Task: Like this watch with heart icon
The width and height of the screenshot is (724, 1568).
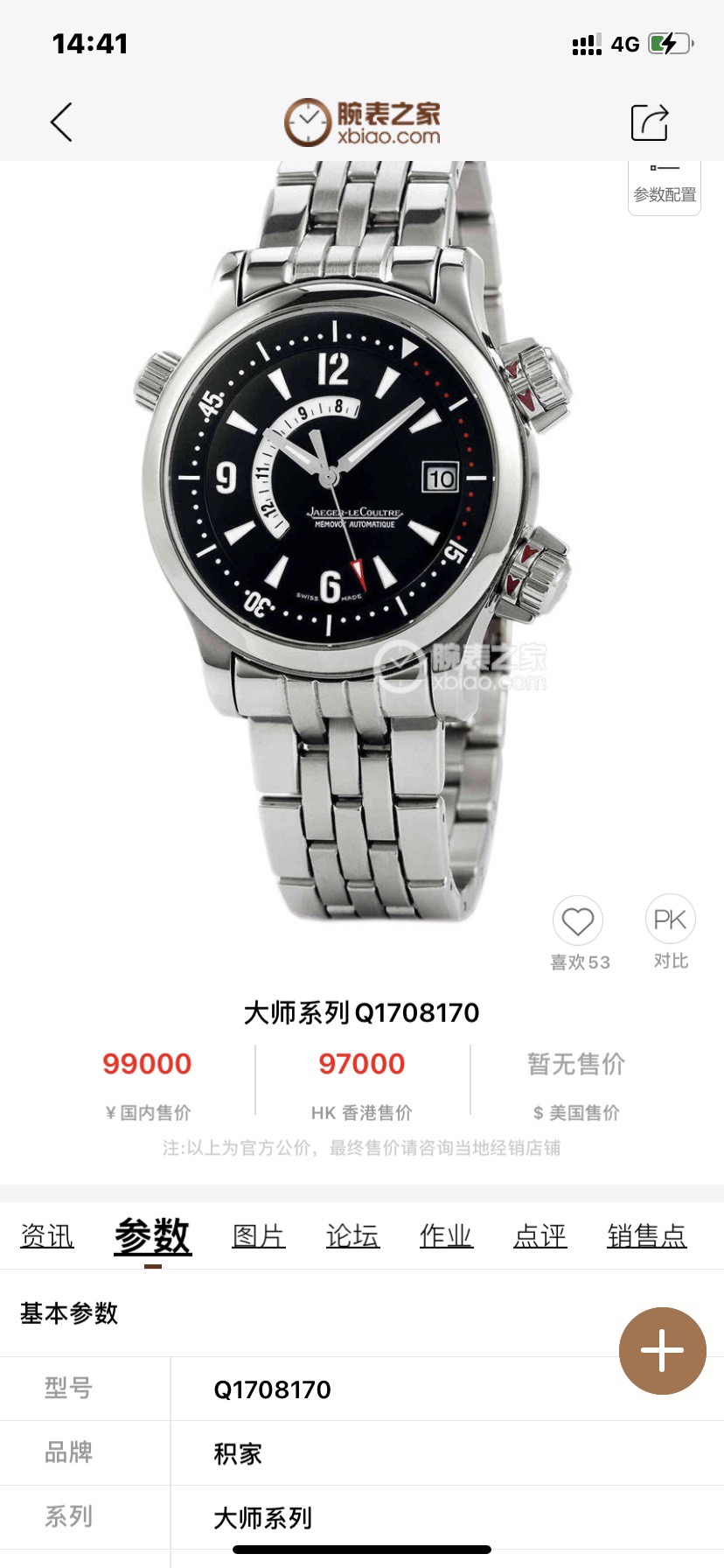Action: (x=578, y=921)
